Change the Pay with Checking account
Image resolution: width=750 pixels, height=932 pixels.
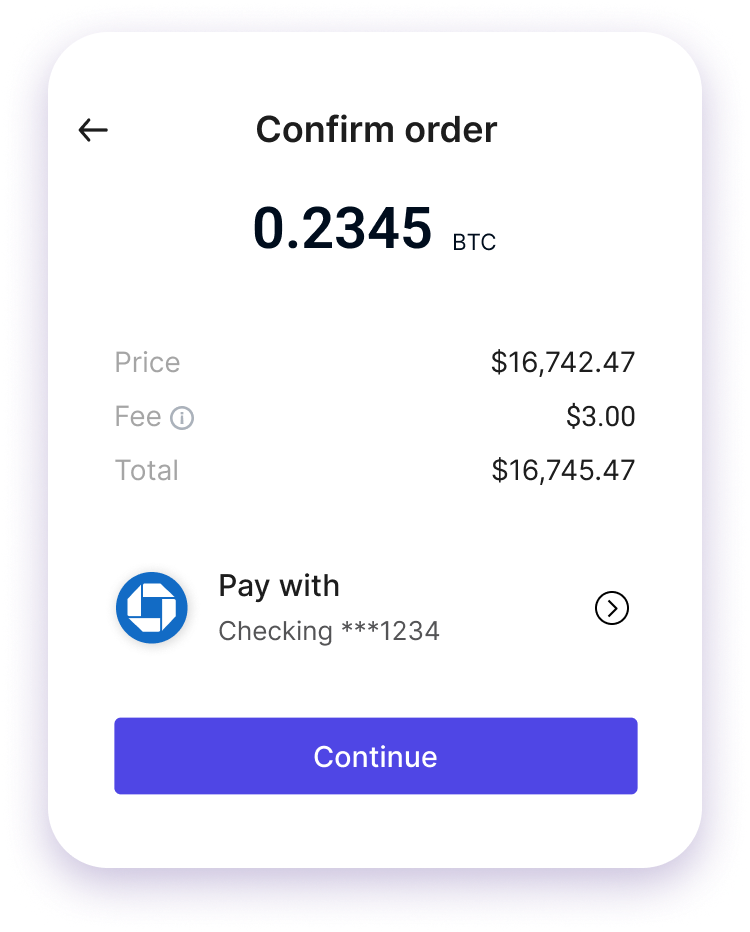click(611, 608)
